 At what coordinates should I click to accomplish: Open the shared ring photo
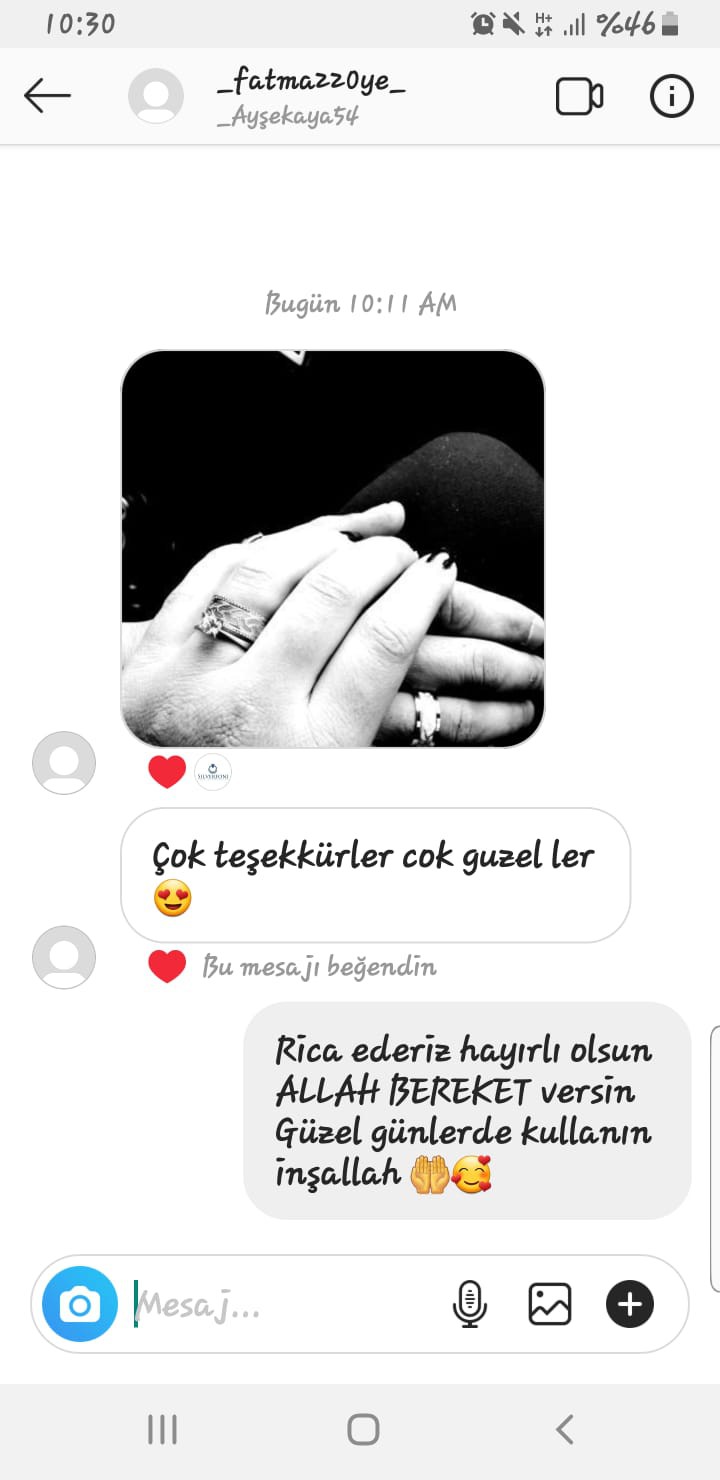tap(333, 548)
